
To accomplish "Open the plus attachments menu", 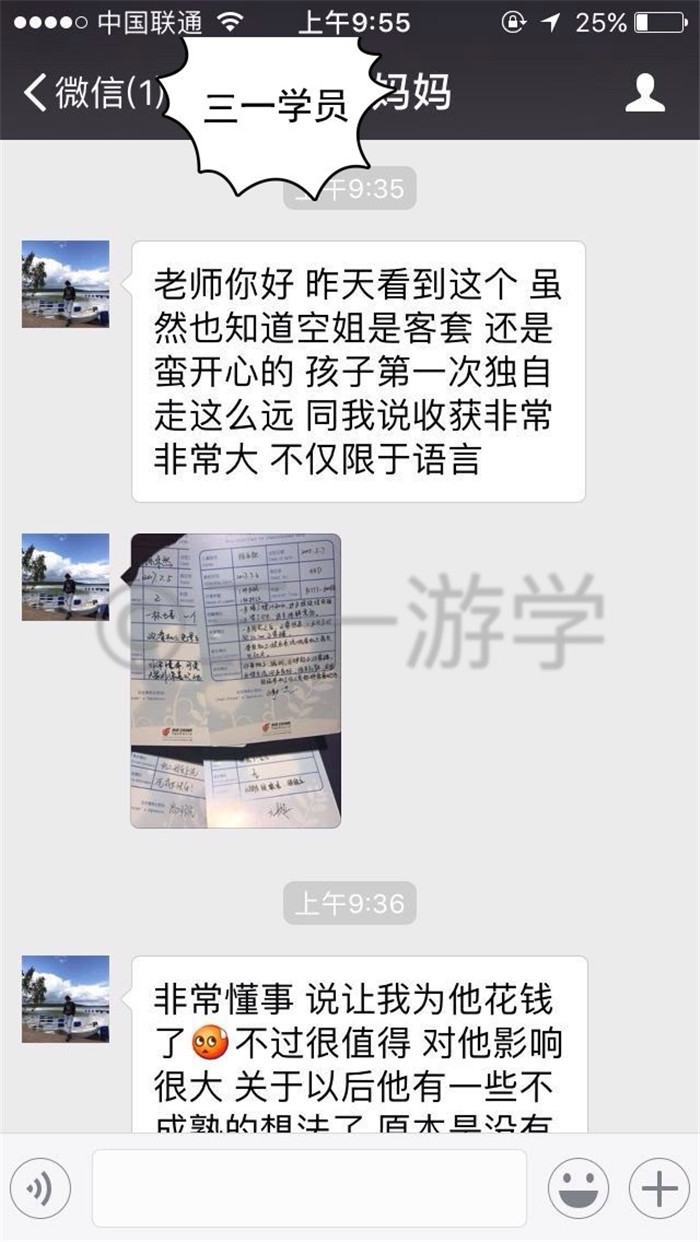I will coord(659,1188).
